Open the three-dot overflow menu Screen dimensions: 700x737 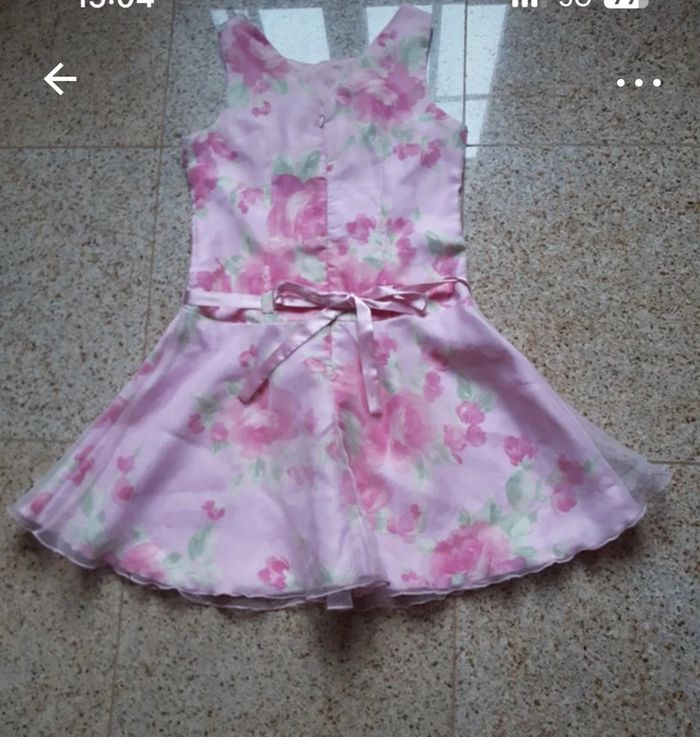coord(638,83)
